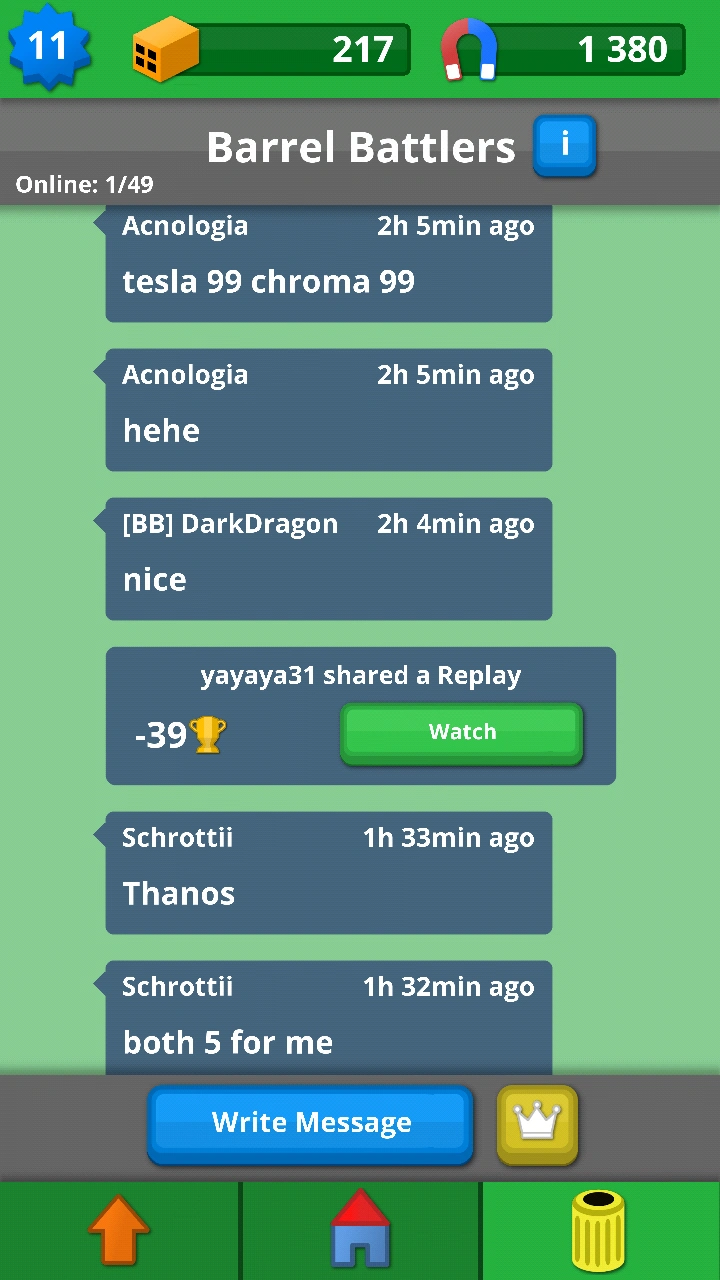Tap the blue level 11 badge
The image size is (720, 1280).
pyautogui.click(x=49, y=45)
